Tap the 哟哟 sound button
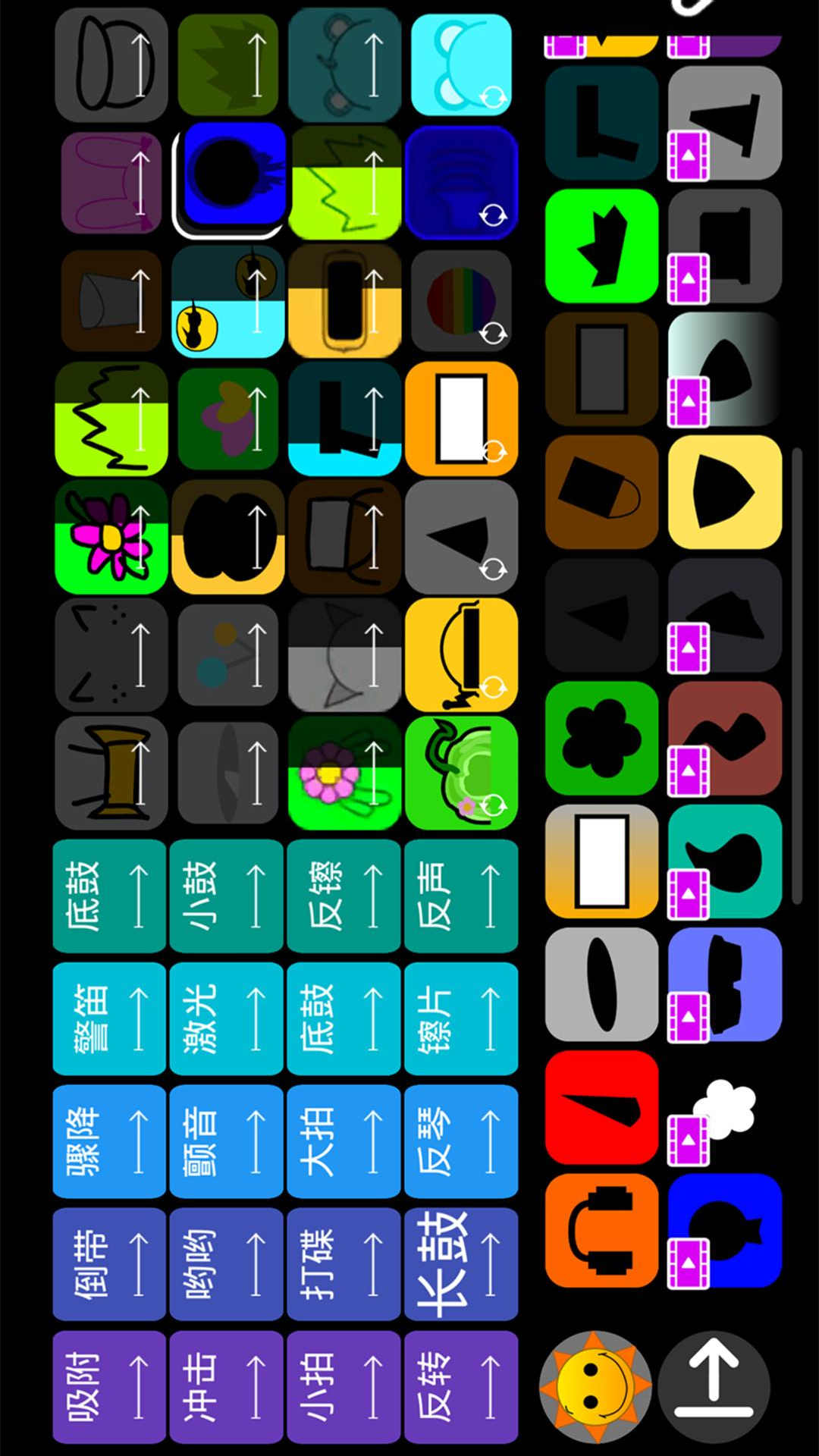The width and height of the screenshot is (819, 1456). (226, 1264)
